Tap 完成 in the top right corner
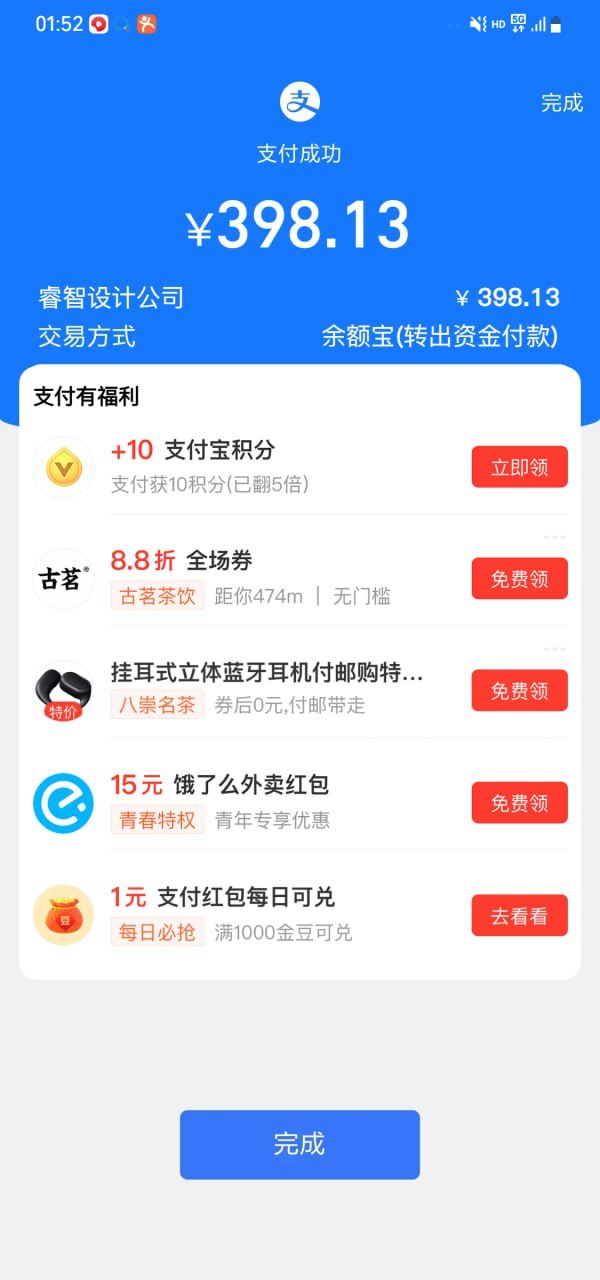Screen dimensions: 600x1280 [x=561, y=103]
